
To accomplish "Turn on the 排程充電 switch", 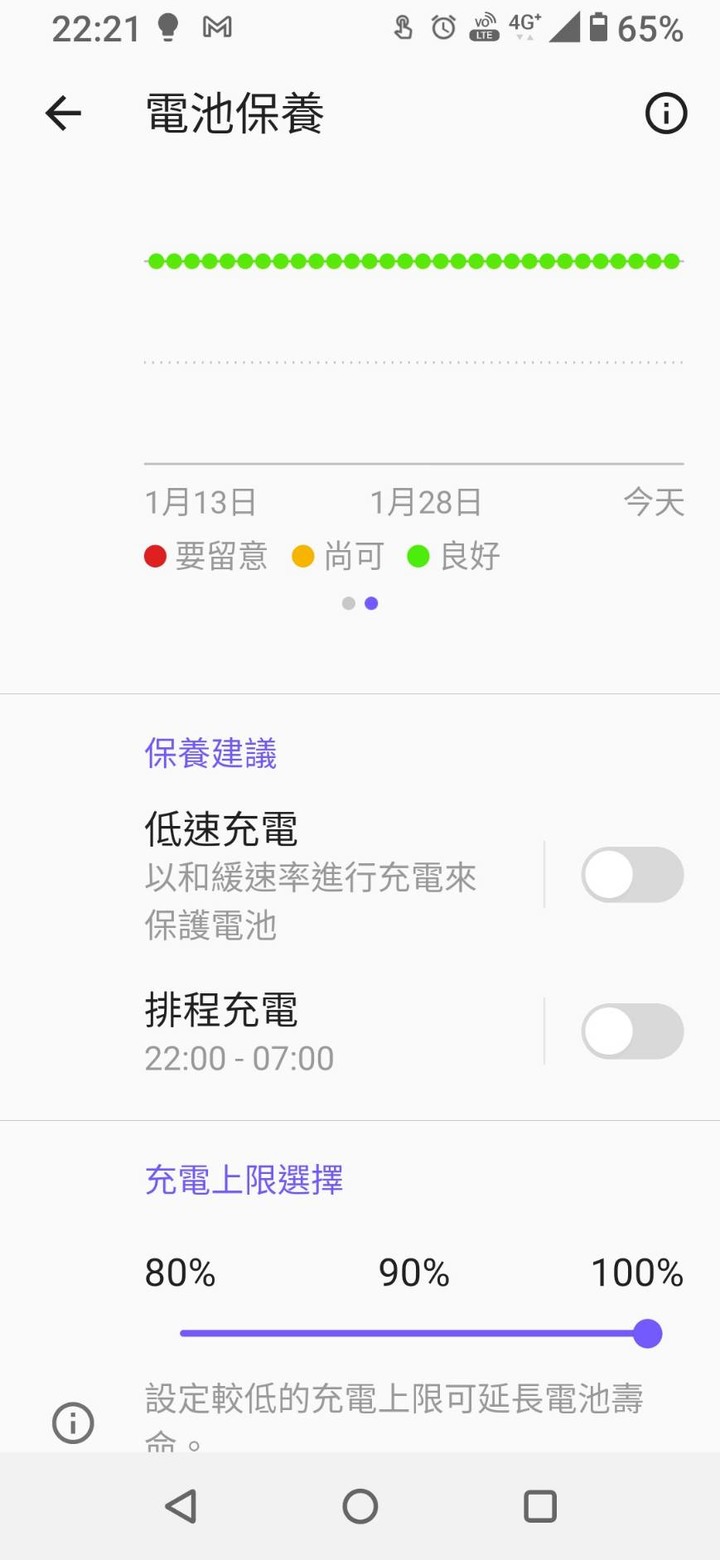I will coord(632,1031).
